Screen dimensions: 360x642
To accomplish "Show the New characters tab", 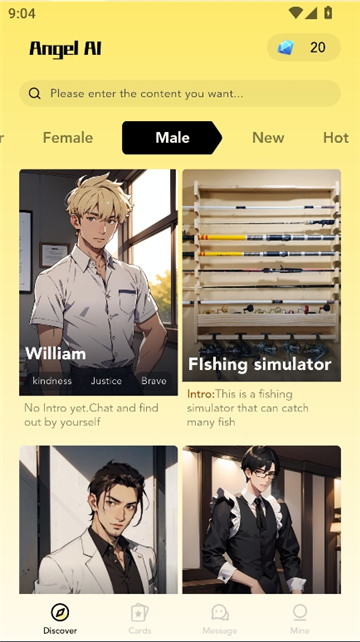I will 268,138.
